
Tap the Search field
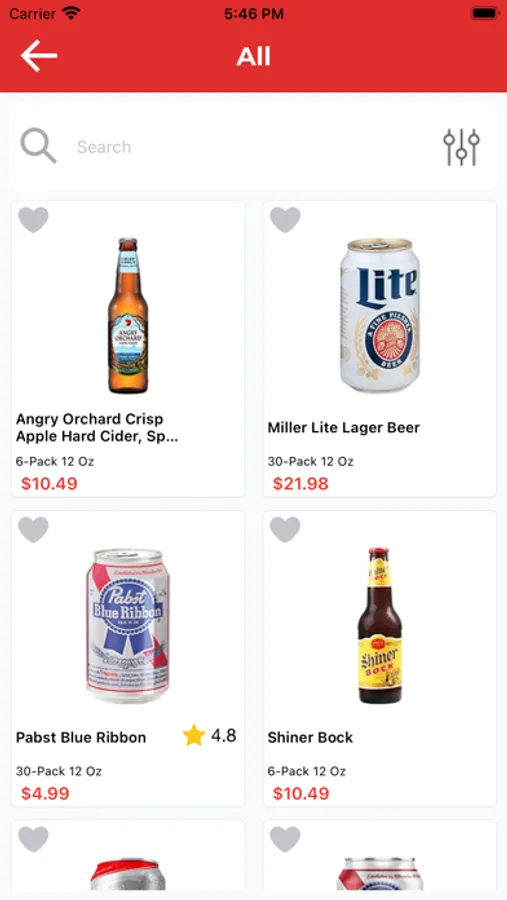253,147
